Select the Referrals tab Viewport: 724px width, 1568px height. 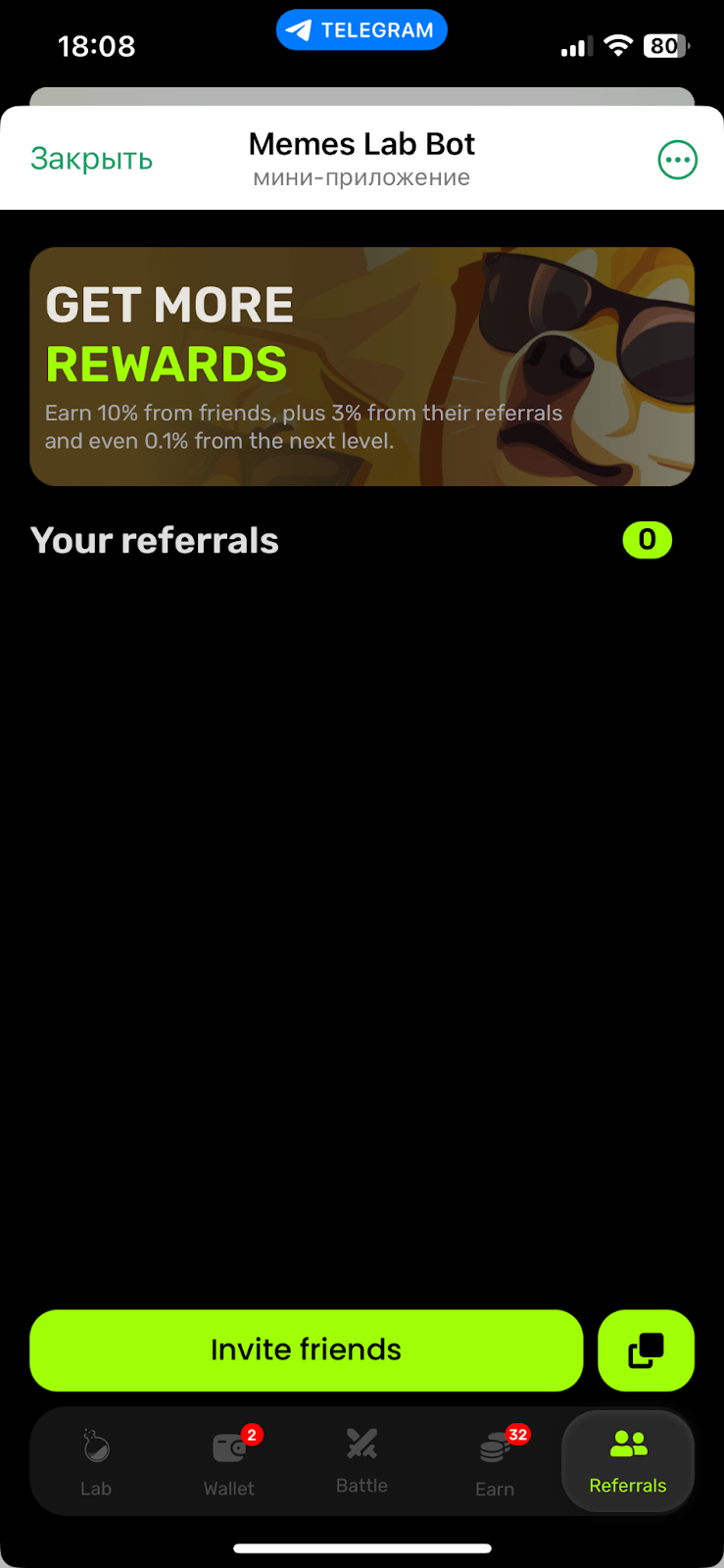628,1461
